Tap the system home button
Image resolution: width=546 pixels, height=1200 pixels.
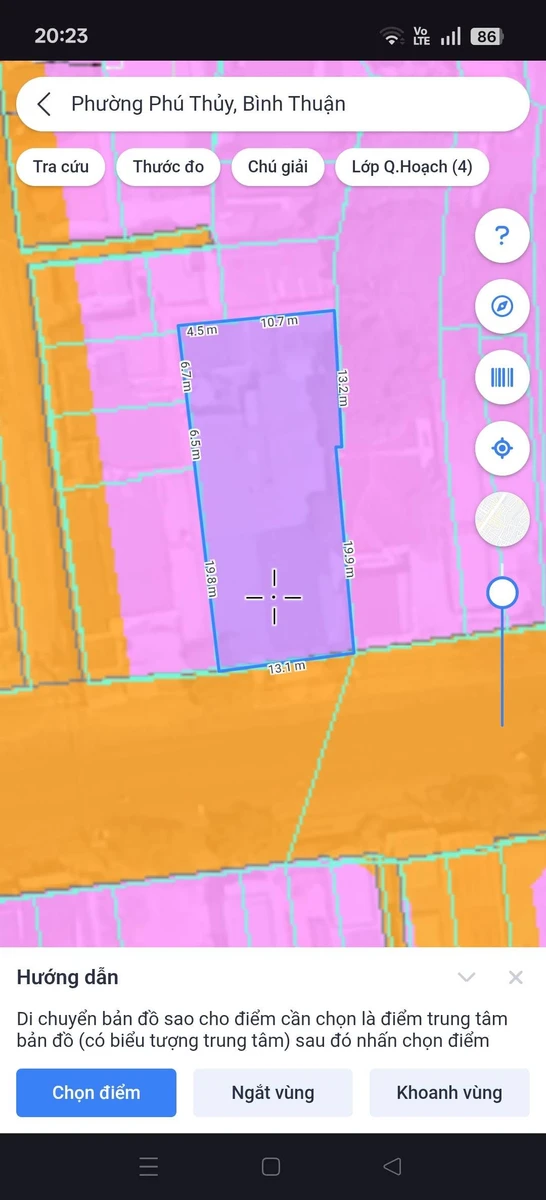pos(270,1166)
